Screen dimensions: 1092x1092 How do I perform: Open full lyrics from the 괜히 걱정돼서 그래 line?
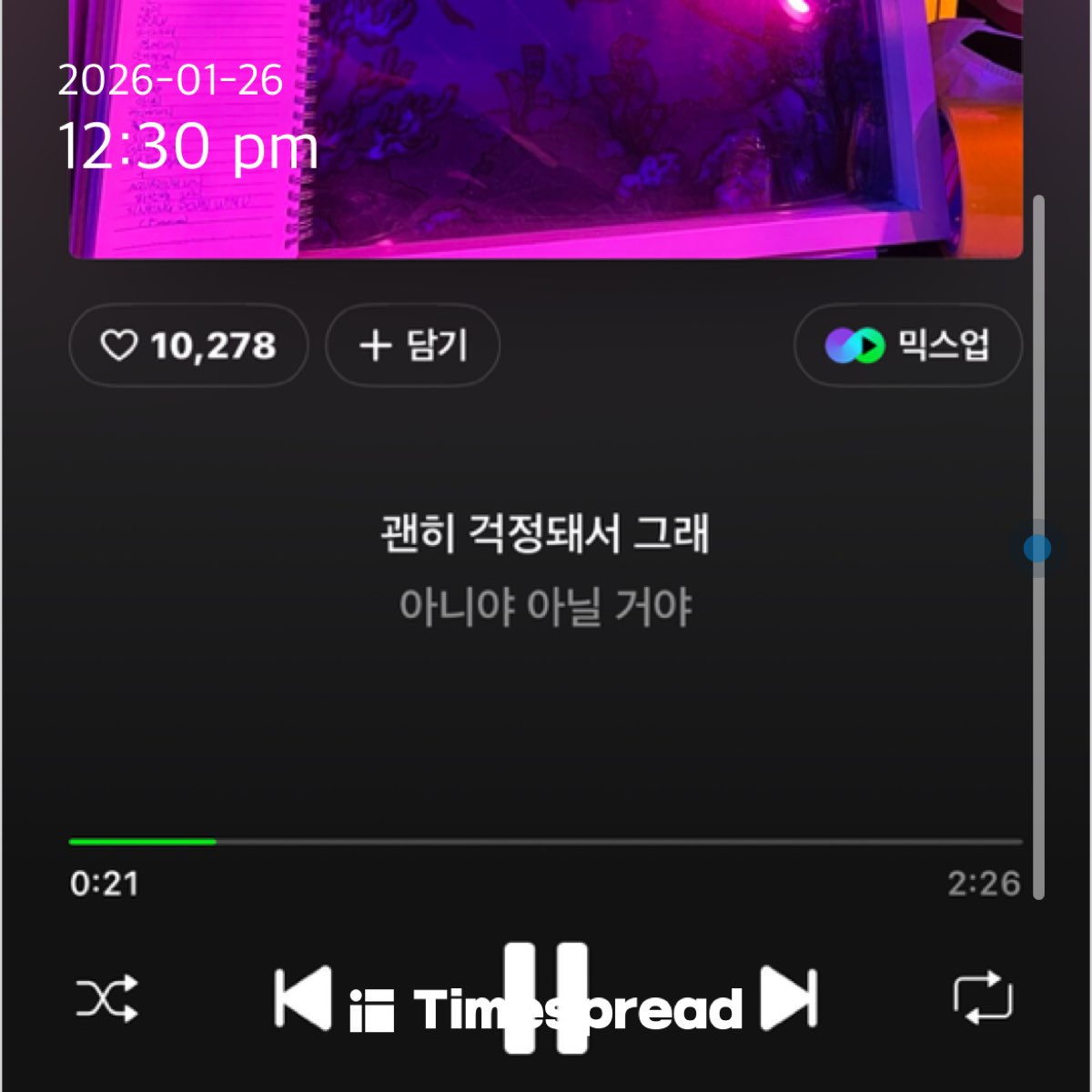[544, 533]
